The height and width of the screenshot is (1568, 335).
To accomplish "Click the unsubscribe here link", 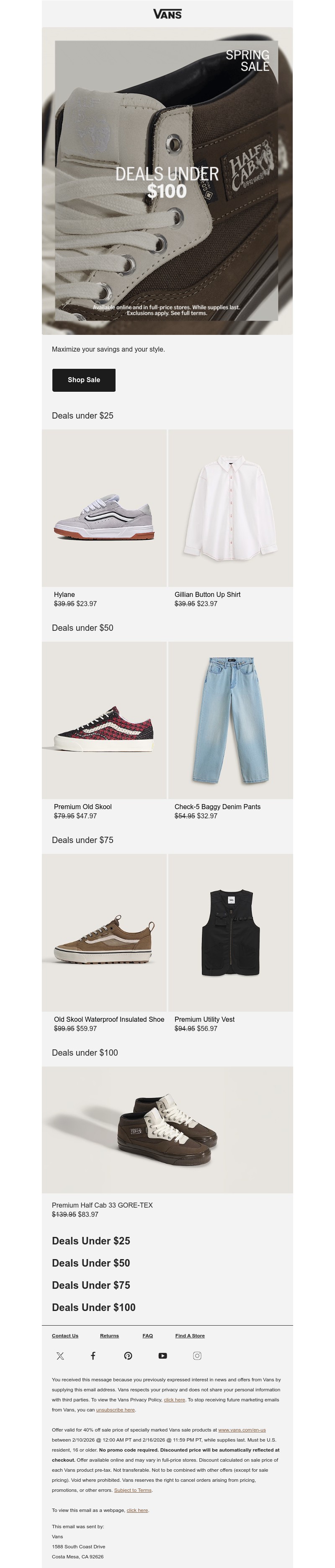I will click(115, 1410).
